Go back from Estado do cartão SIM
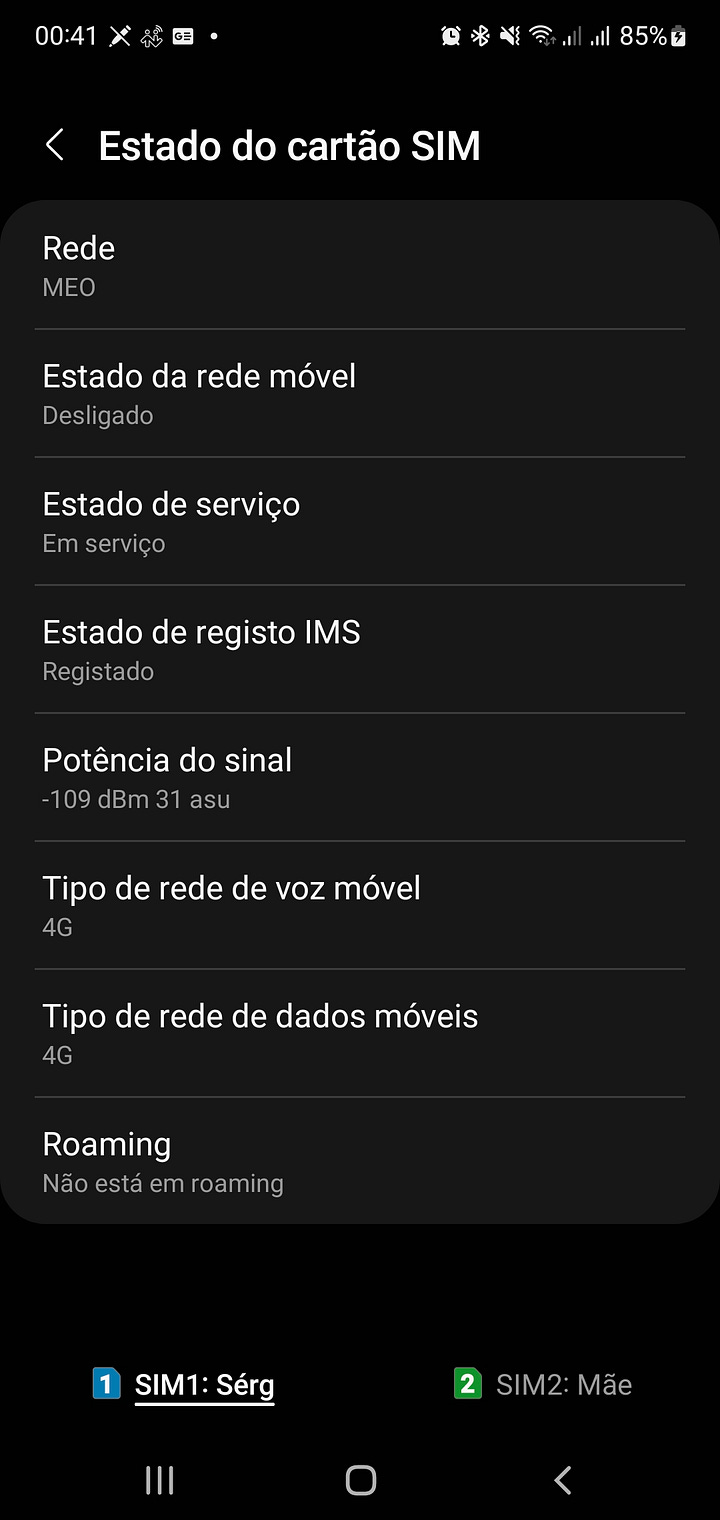Image resolution: width=720 pixels, height=1520 pixels. pyautogui.click(x=55, y=146)
